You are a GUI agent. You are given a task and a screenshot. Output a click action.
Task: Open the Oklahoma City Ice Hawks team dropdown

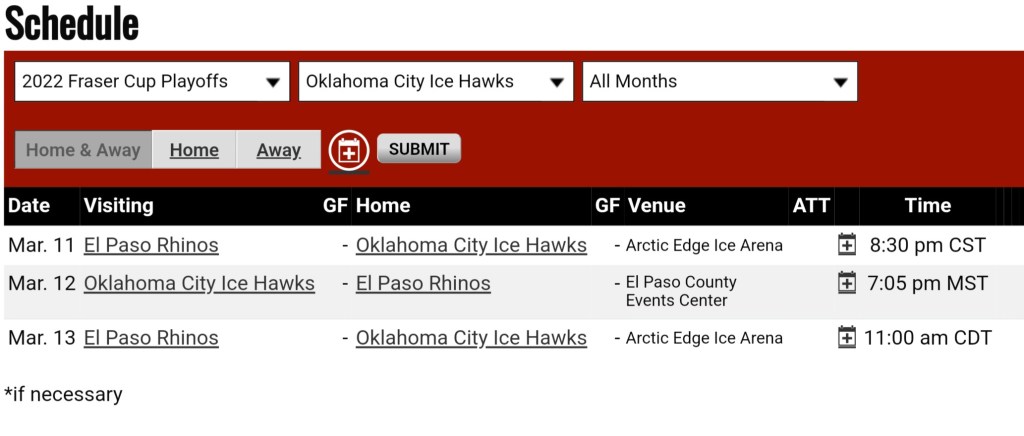tap(436, 82)
